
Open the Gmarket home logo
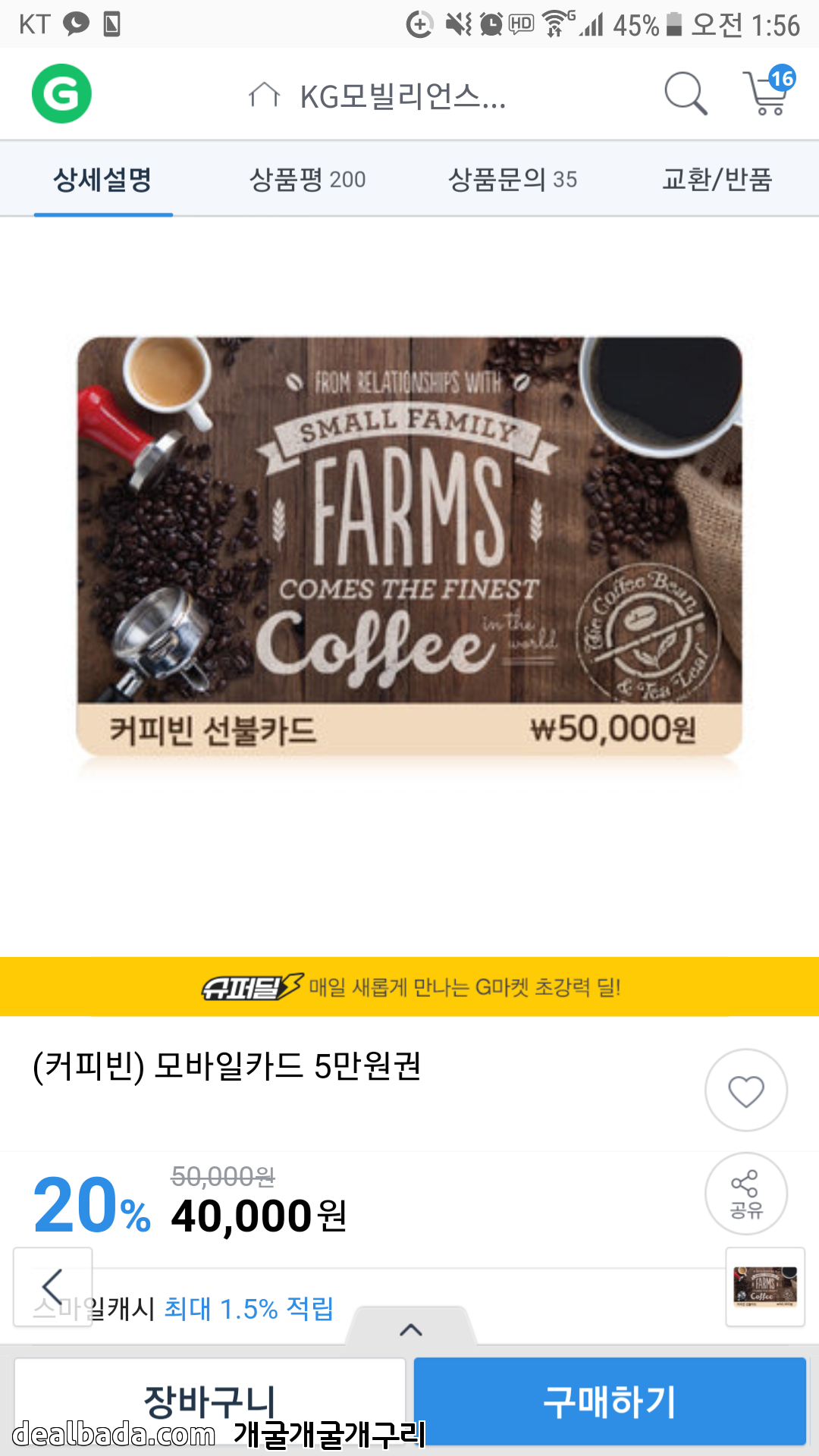click(x=61, y=94)
